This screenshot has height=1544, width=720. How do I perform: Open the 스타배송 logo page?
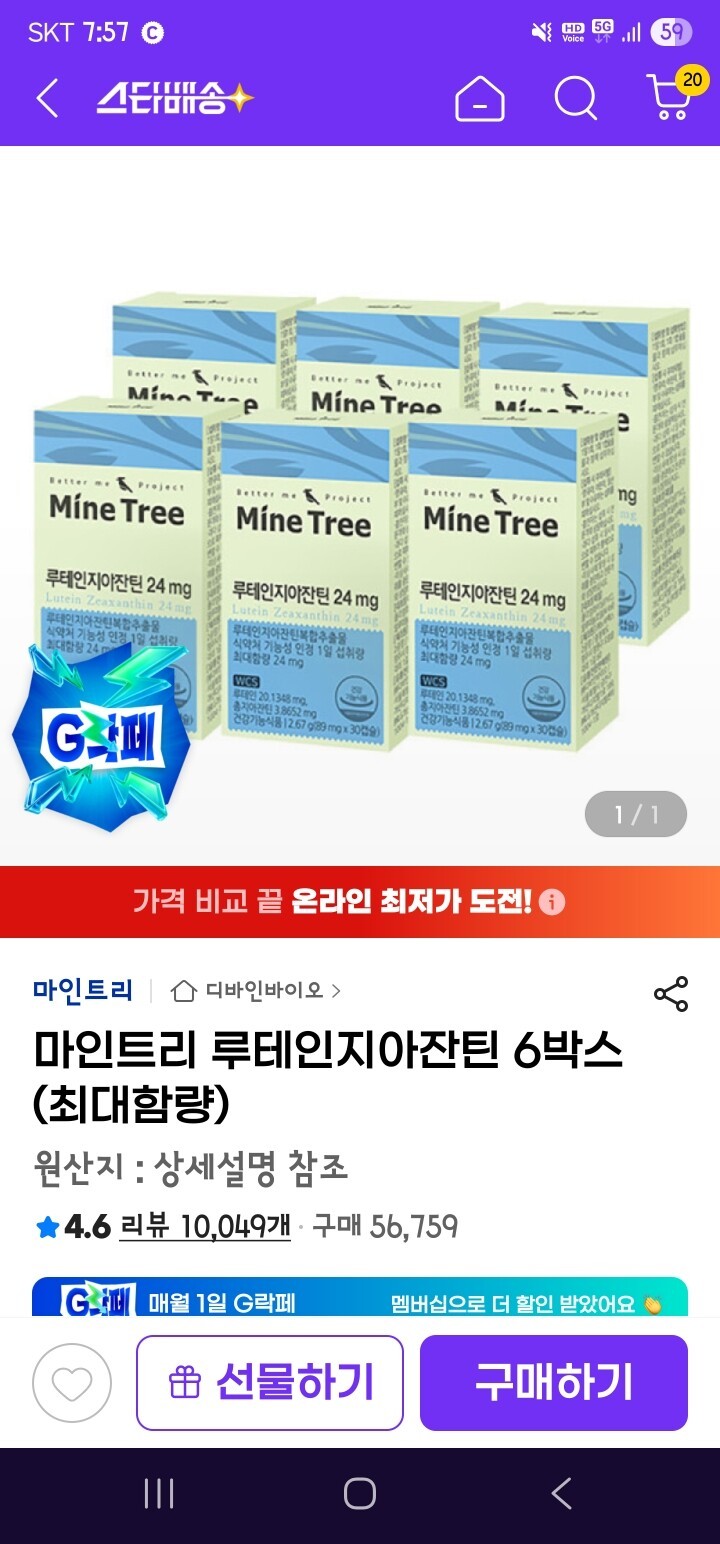[x=175, y=99]
